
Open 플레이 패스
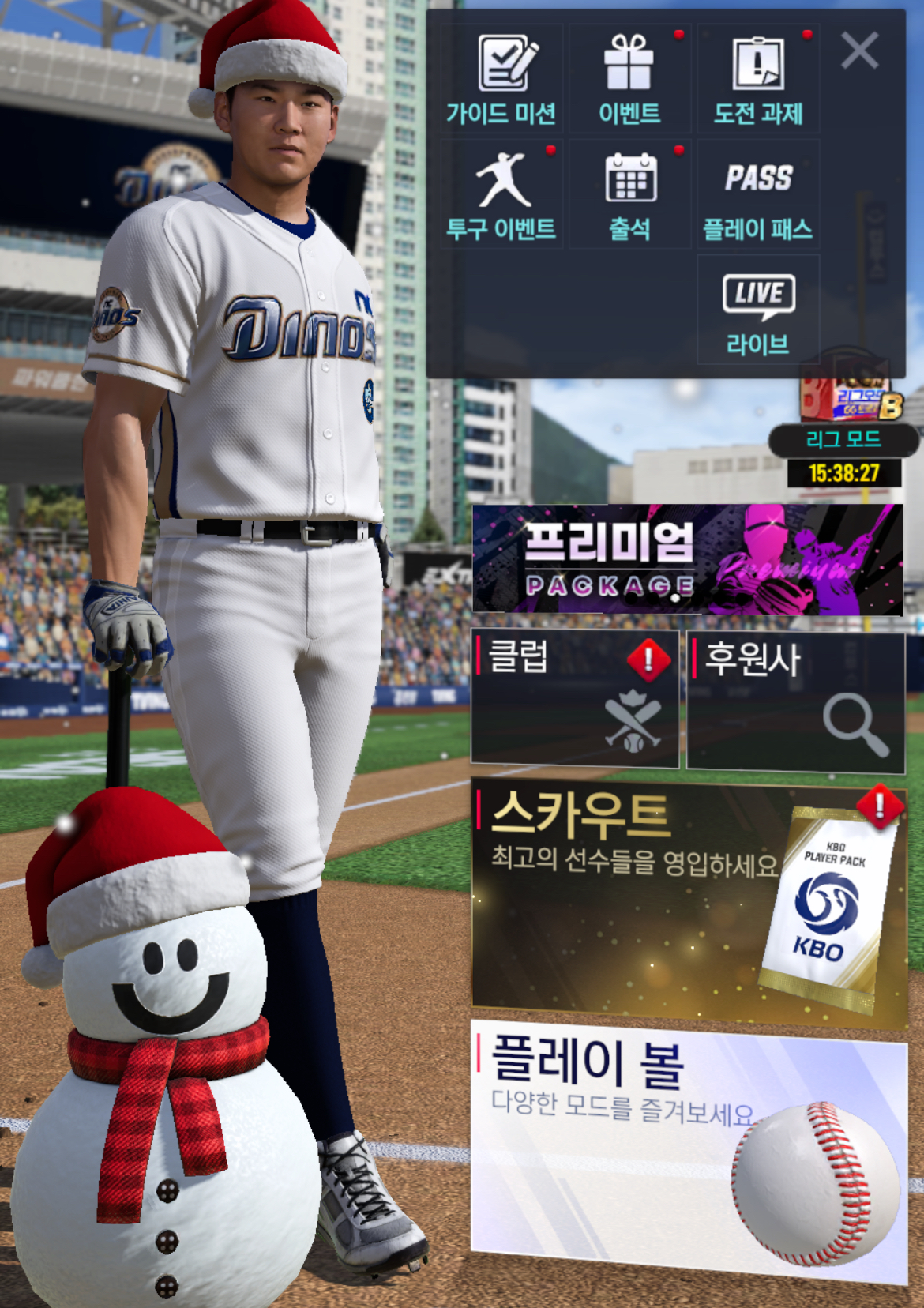[758, 195]
